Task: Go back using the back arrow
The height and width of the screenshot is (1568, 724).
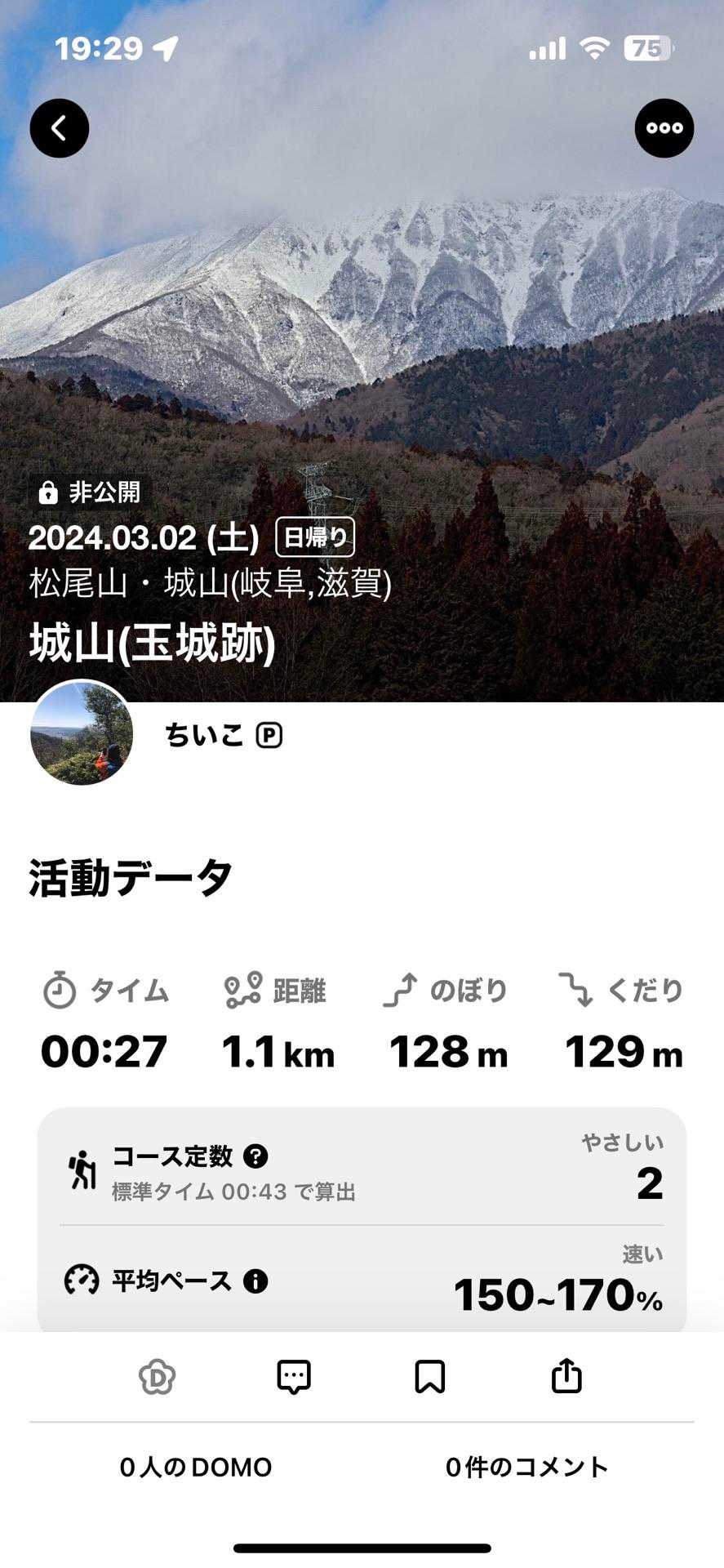Action: pos(60,128)
